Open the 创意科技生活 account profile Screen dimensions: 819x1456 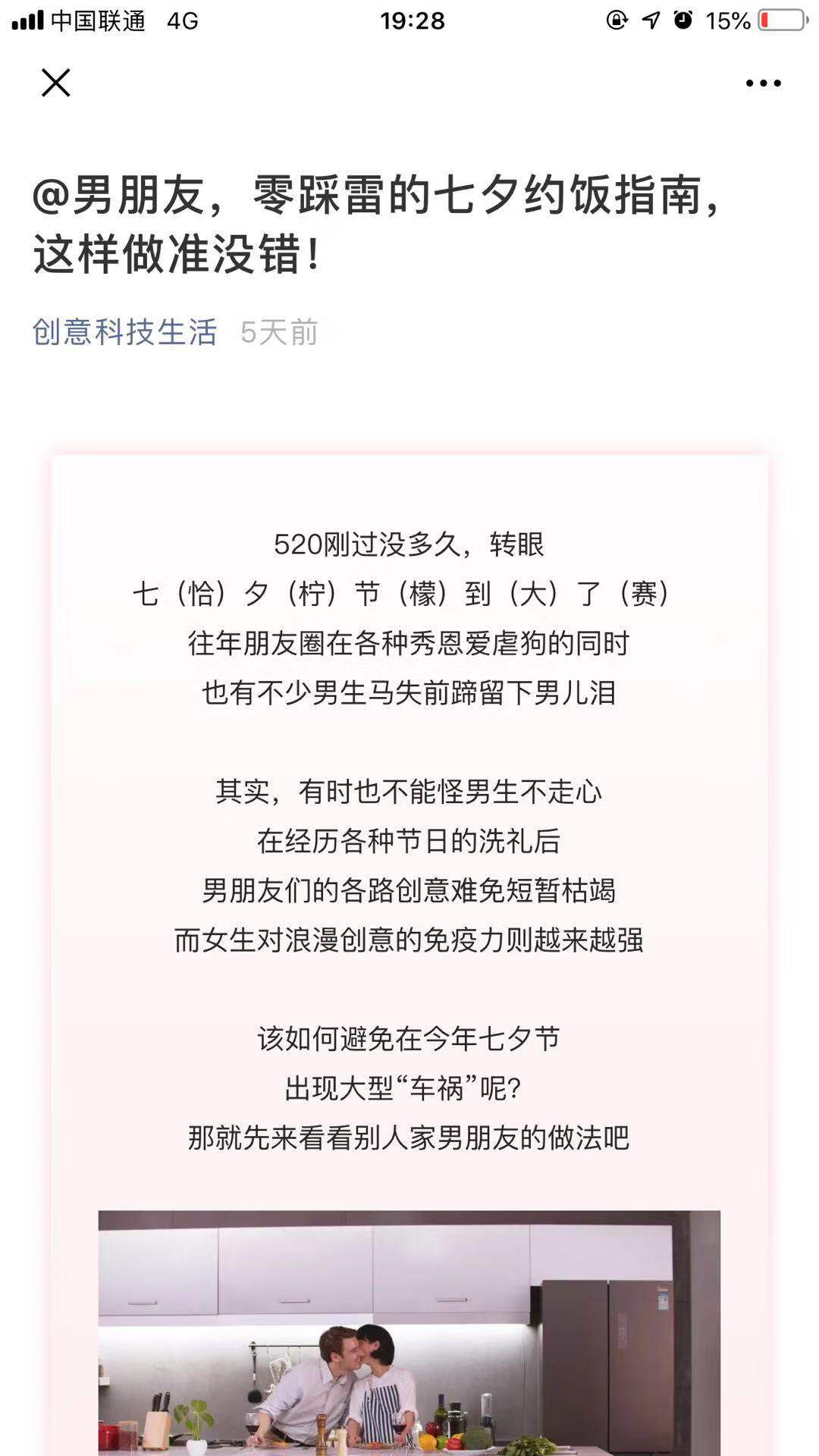(125, 332)
